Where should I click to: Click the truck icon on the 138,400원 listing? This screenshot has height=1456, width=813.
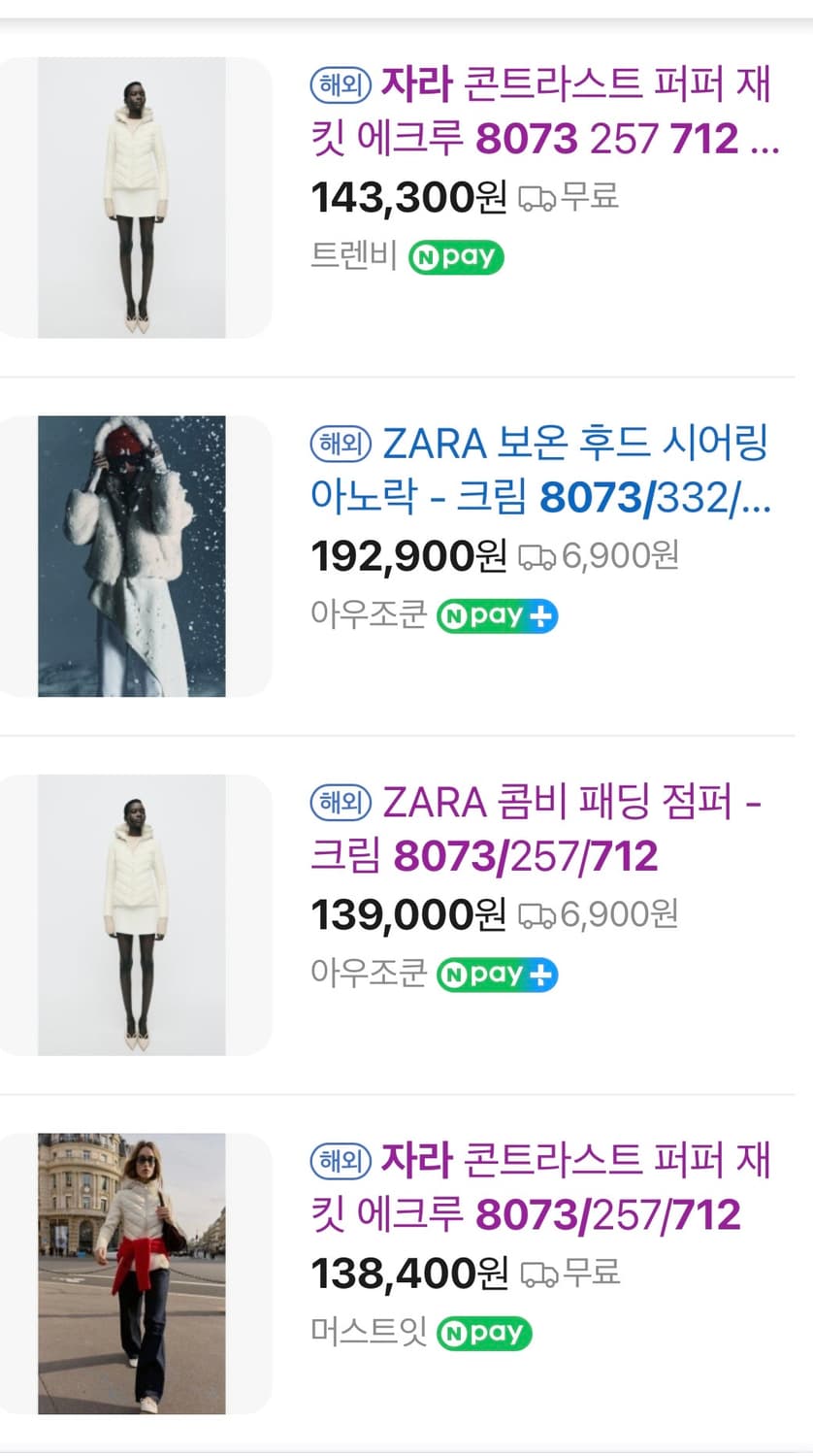(539, 1272)
